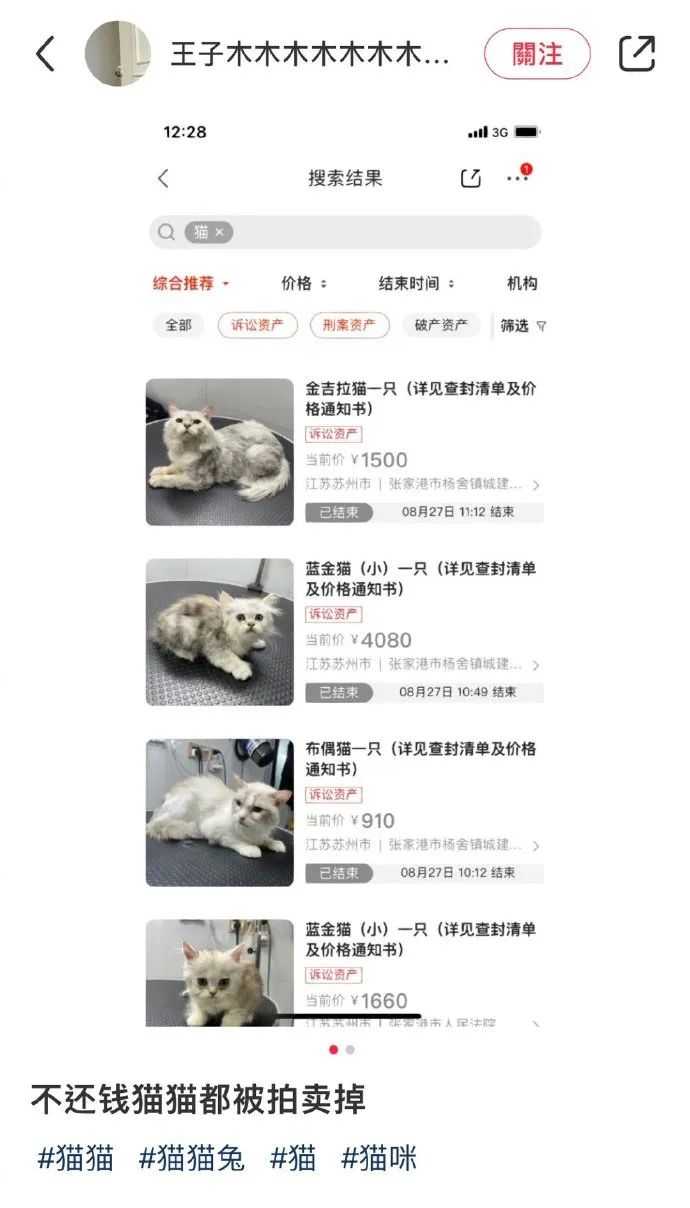Open the #猫猫 hashtag
Viewport: 690px width, 1208px height.
76,1158
